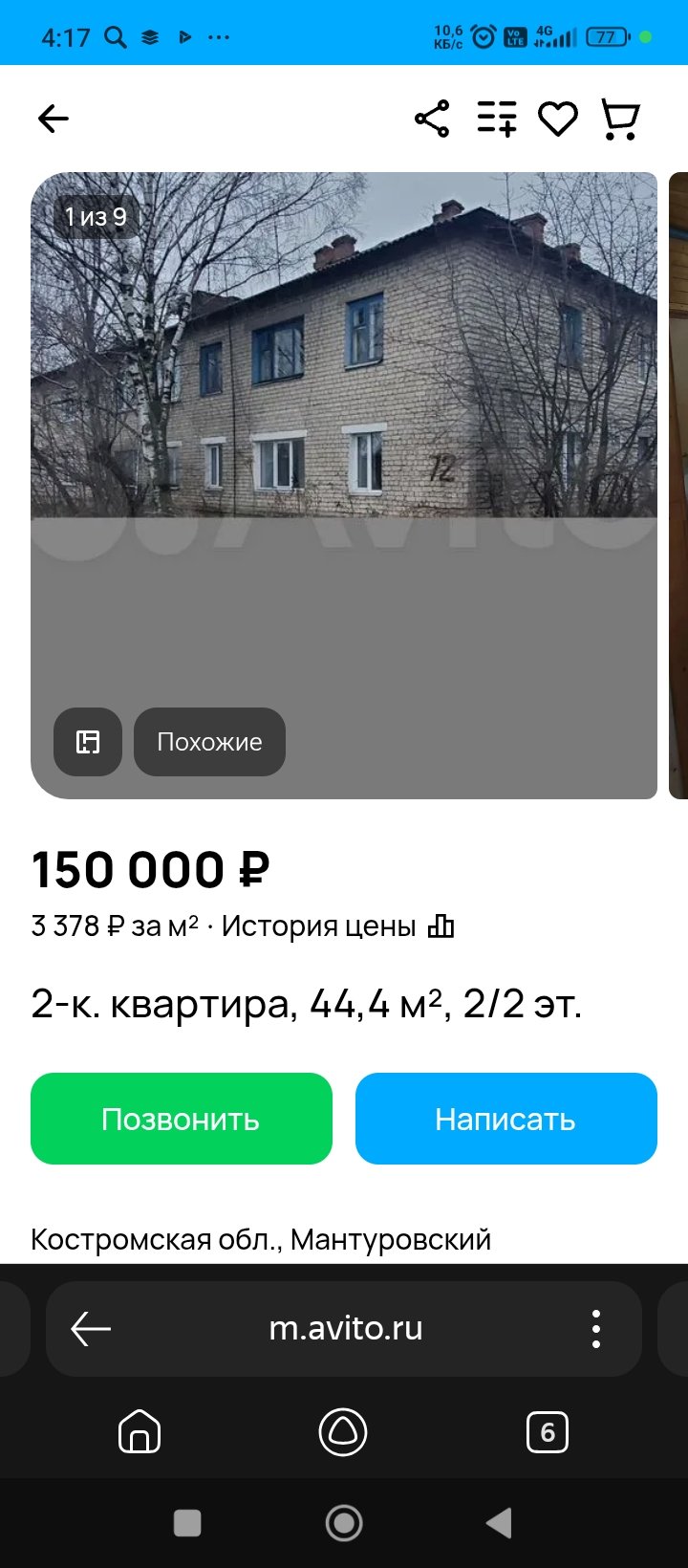Call the seller with Позвонить
Image resolution: width=688 pixels, height=1568 pixels.
pyautogui.click(x=182, y=1119)
